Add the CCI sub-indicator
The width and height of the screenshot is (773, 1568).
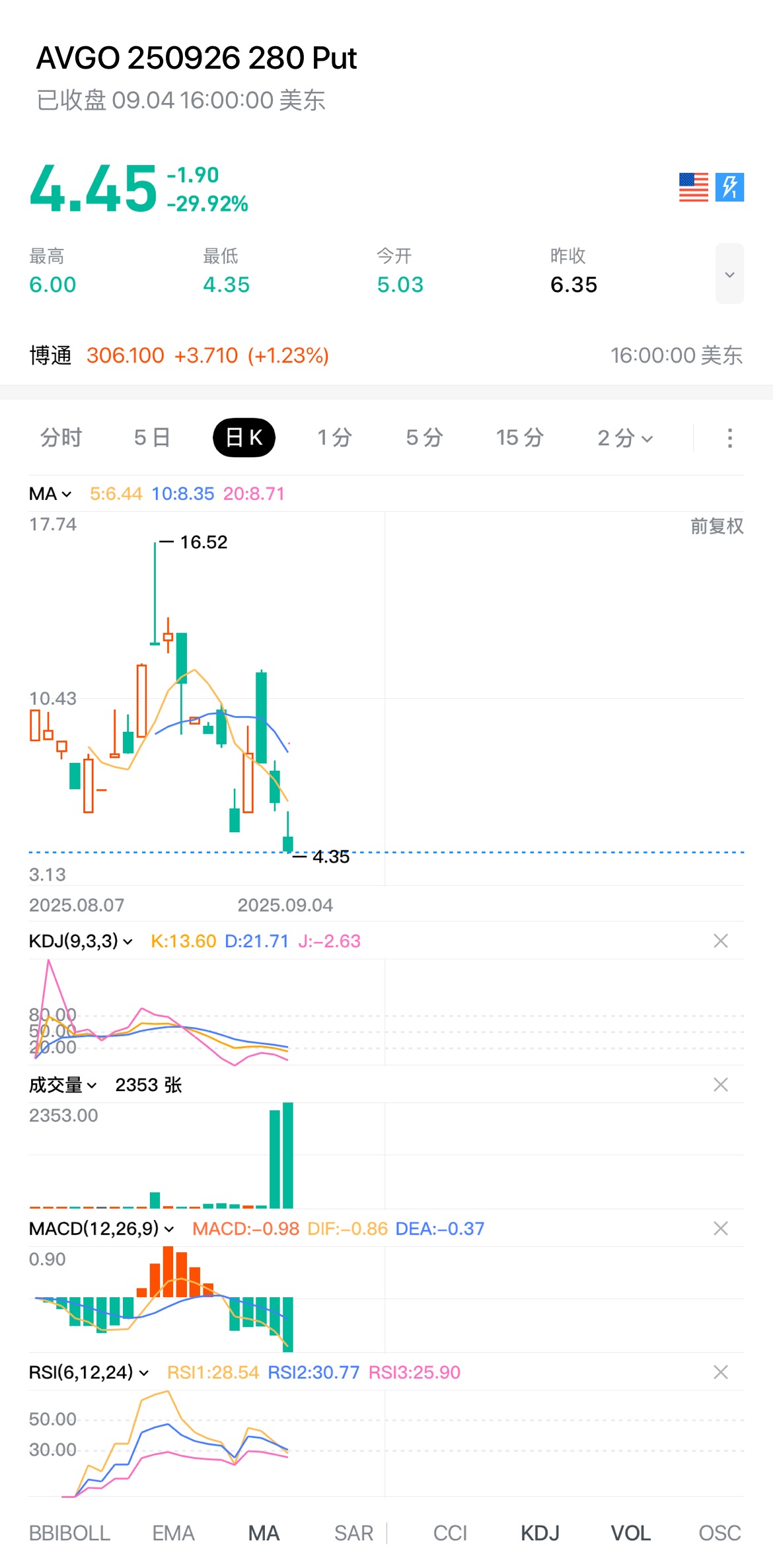point(450,1533)
